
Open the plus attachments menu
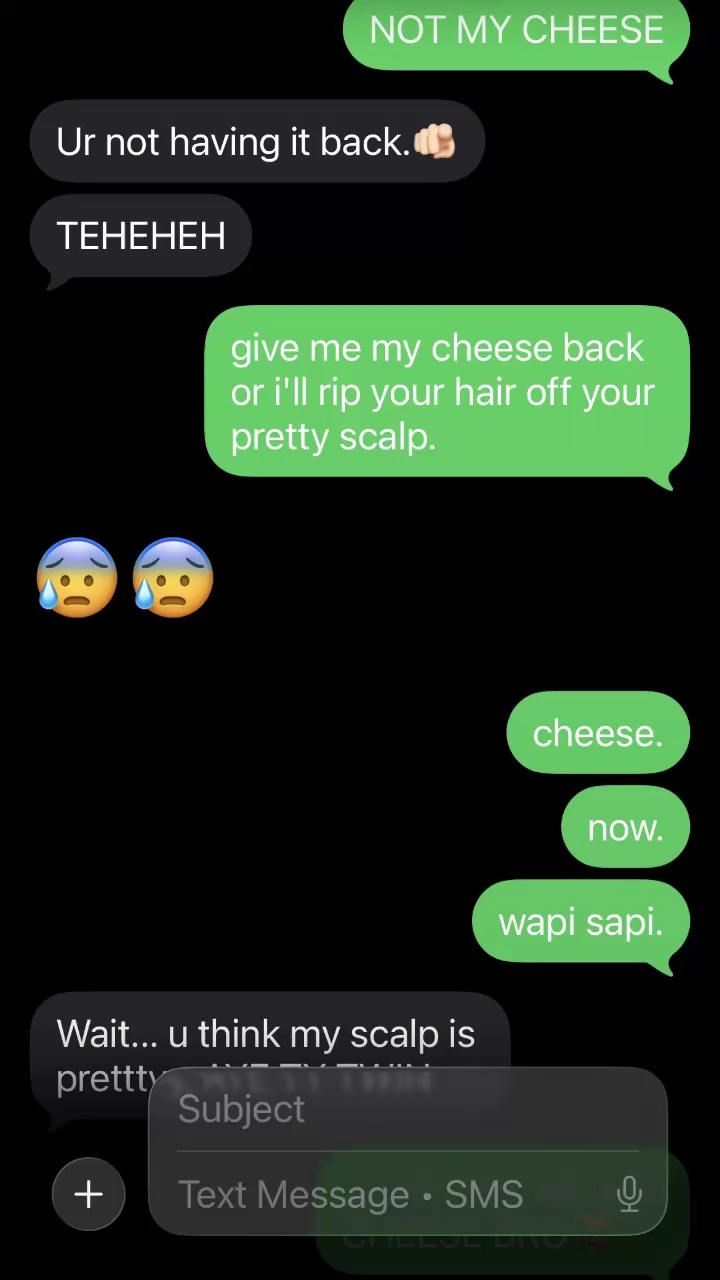[88, 1194]
